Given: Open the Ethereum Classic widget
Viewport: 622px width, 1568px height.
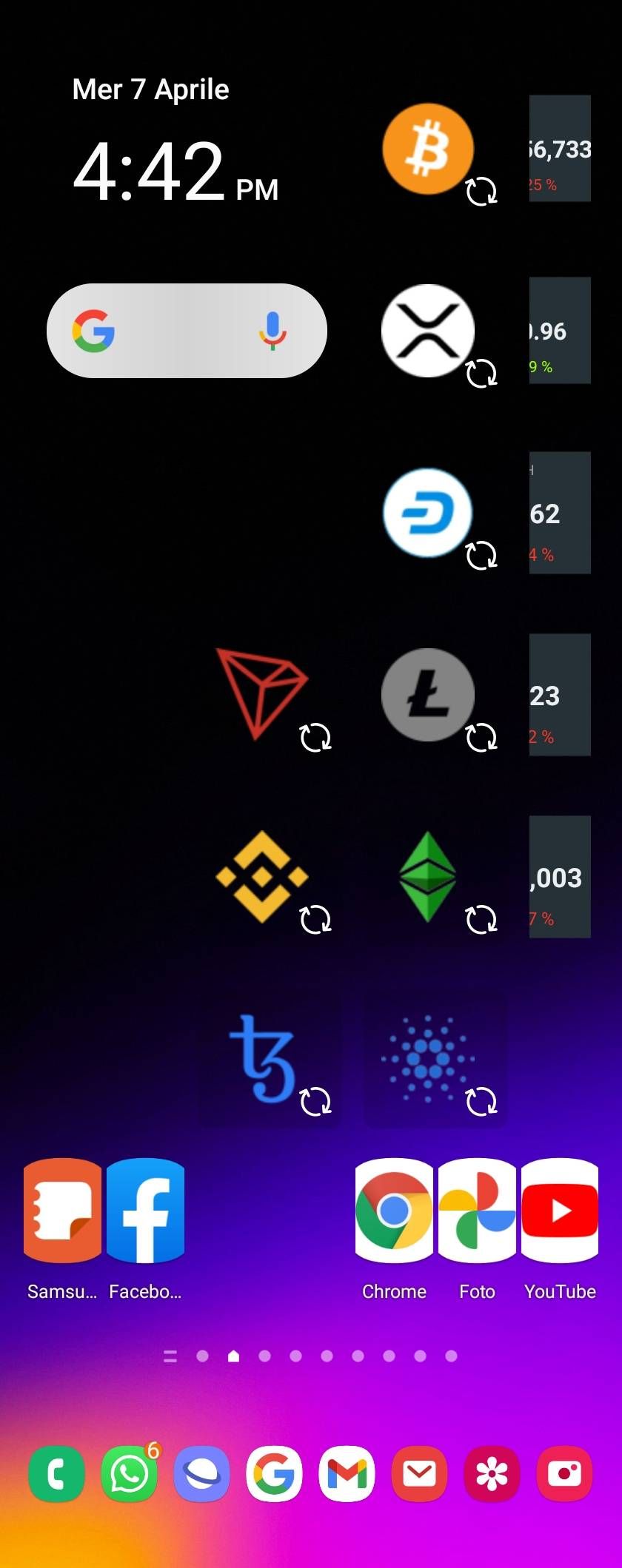Looking at the screenshot, I should pos(428,877).
